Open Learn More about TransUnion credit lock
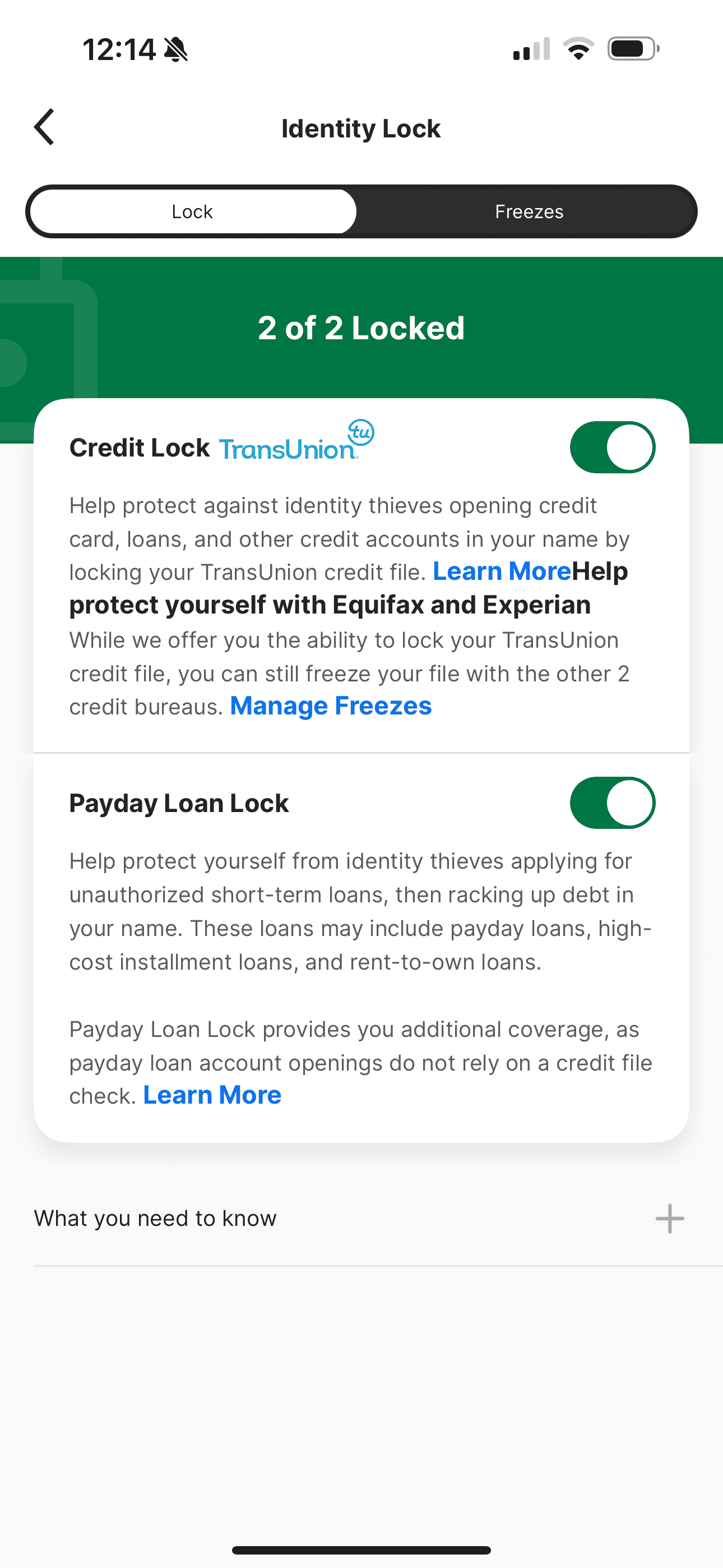723x1568 pixels. pyautogui.click(x=502, y=571)
